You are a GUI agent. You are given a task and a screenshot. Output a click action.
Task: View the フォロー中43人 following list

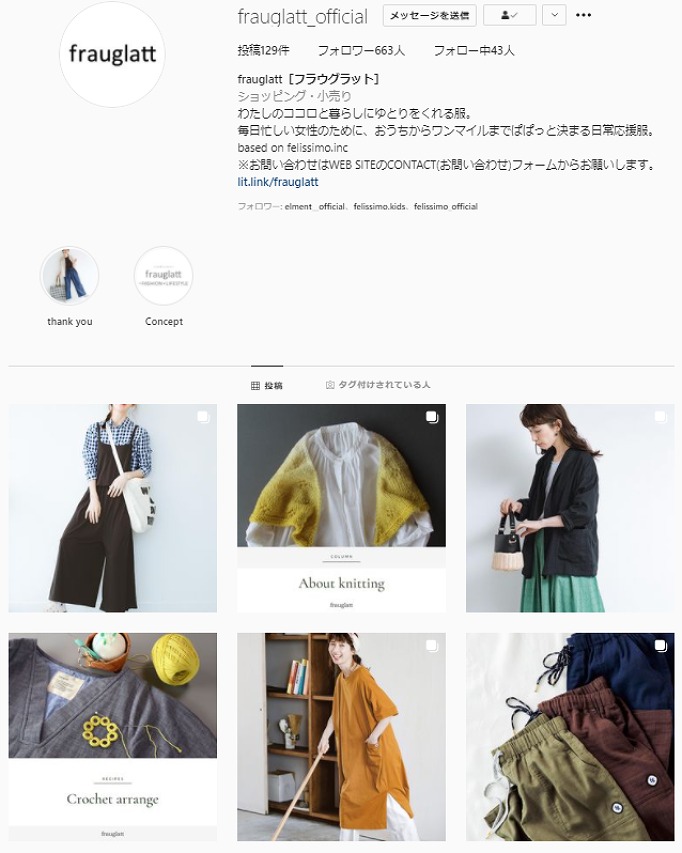point(474,50)
